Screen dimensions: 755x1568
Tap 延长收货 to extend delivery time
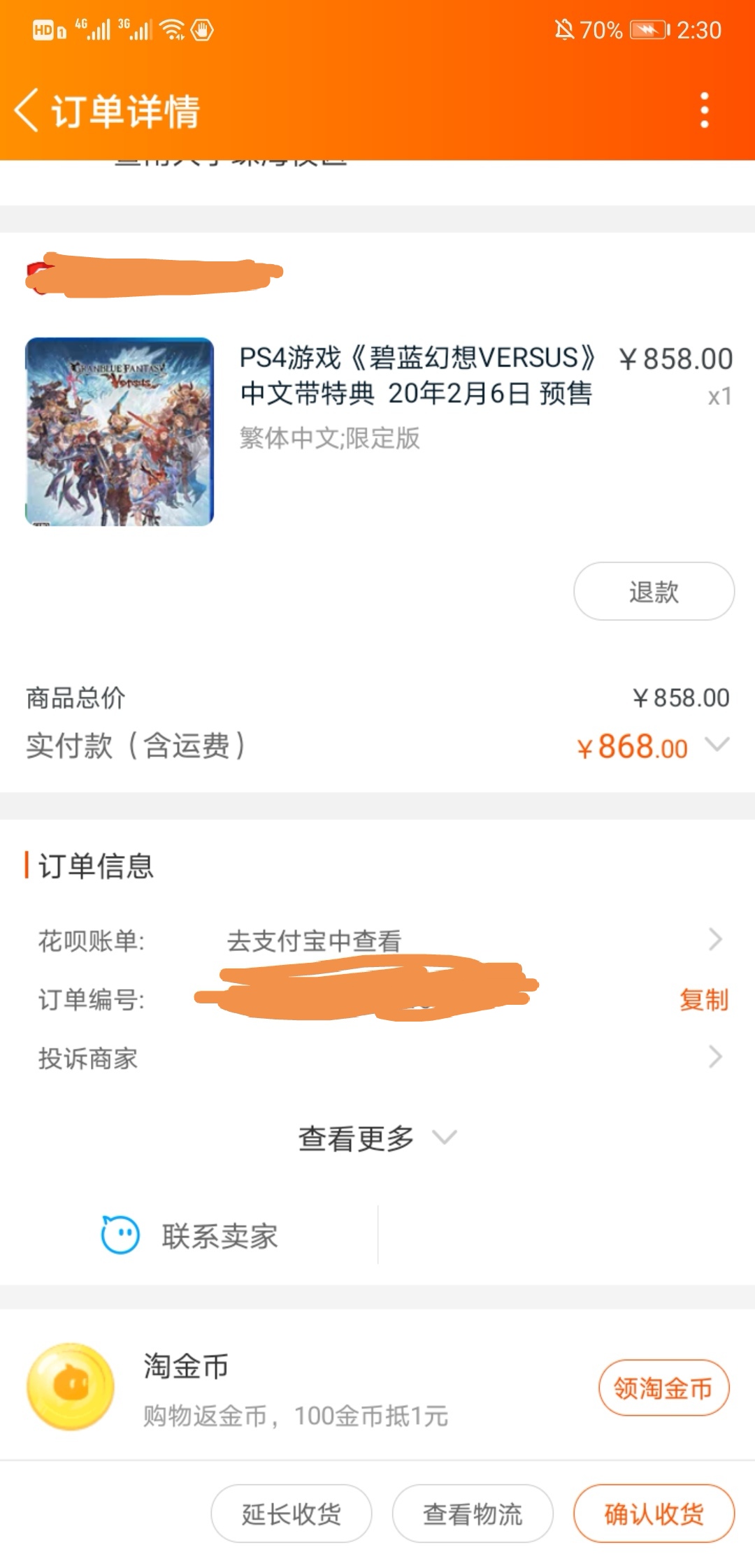pos(291,1513)
